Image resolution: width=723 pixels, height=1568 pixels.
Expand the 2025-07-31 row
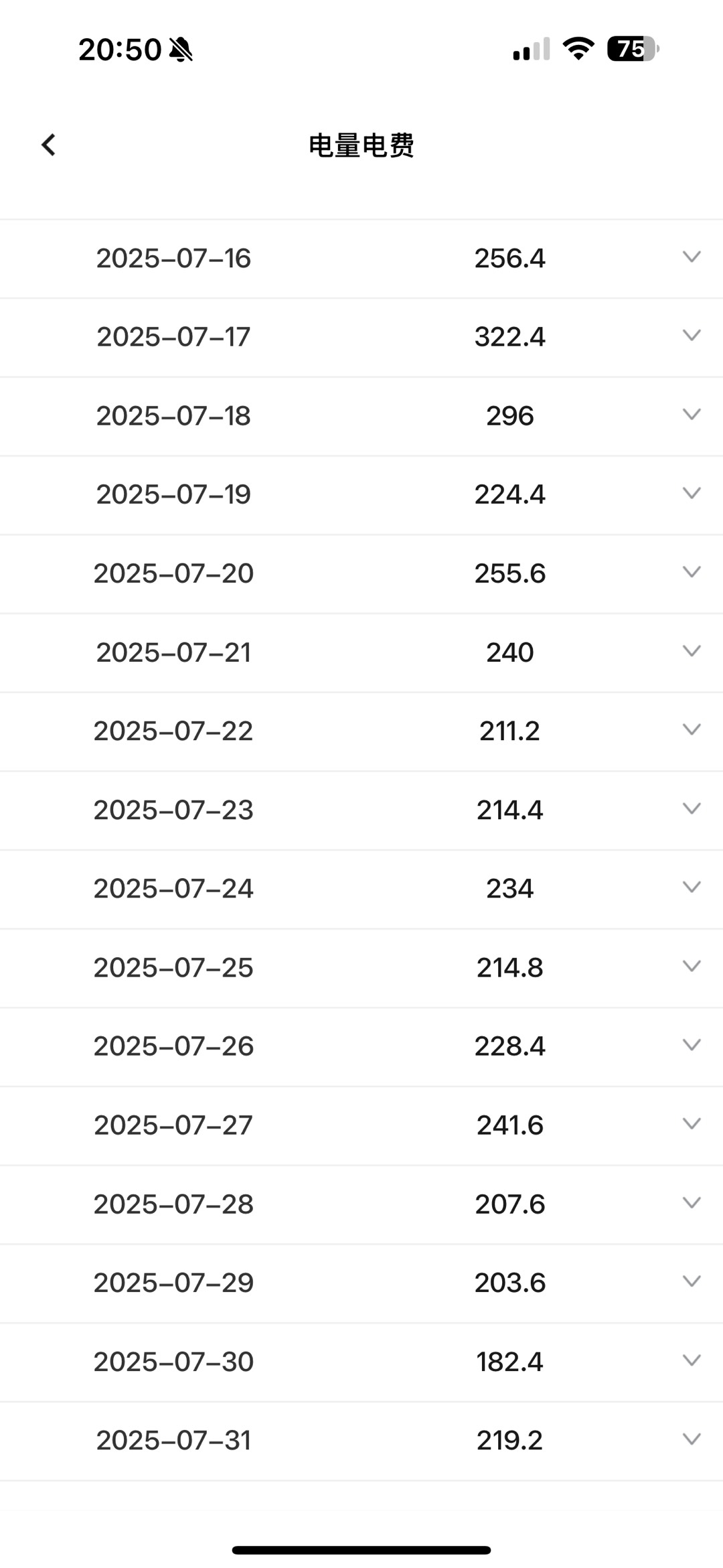[x=691, y=1439]
